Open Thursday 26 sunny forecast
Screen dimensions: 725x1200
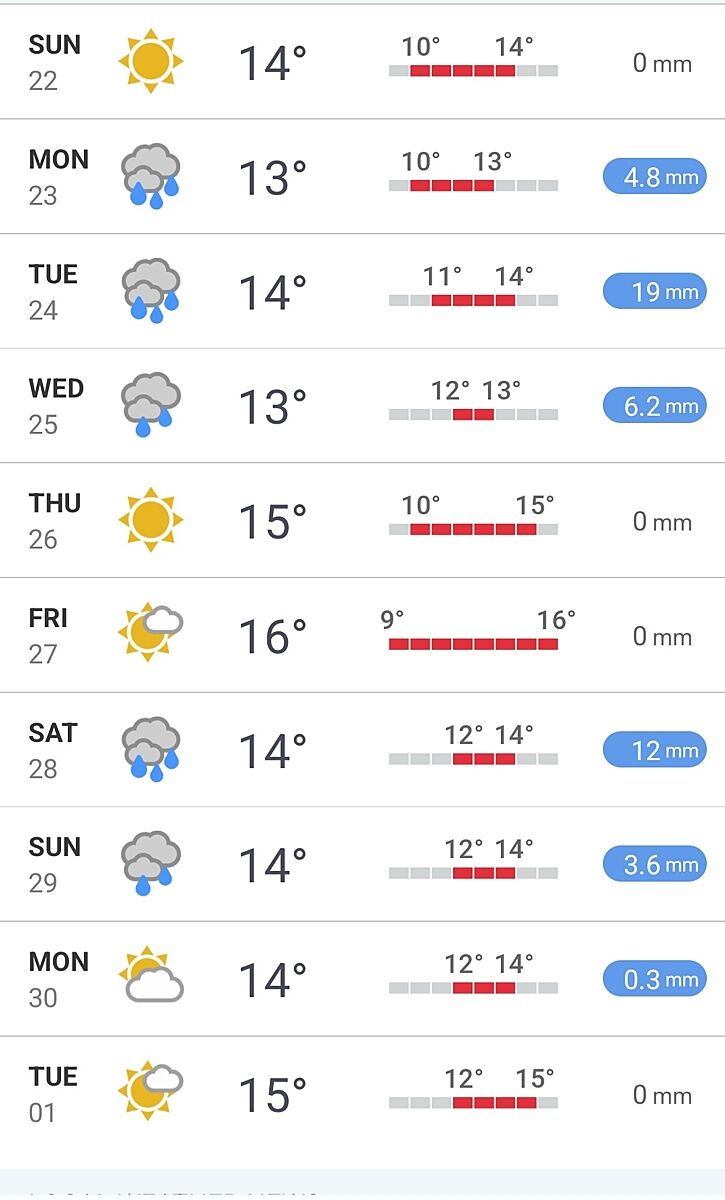tap(362, 520)
